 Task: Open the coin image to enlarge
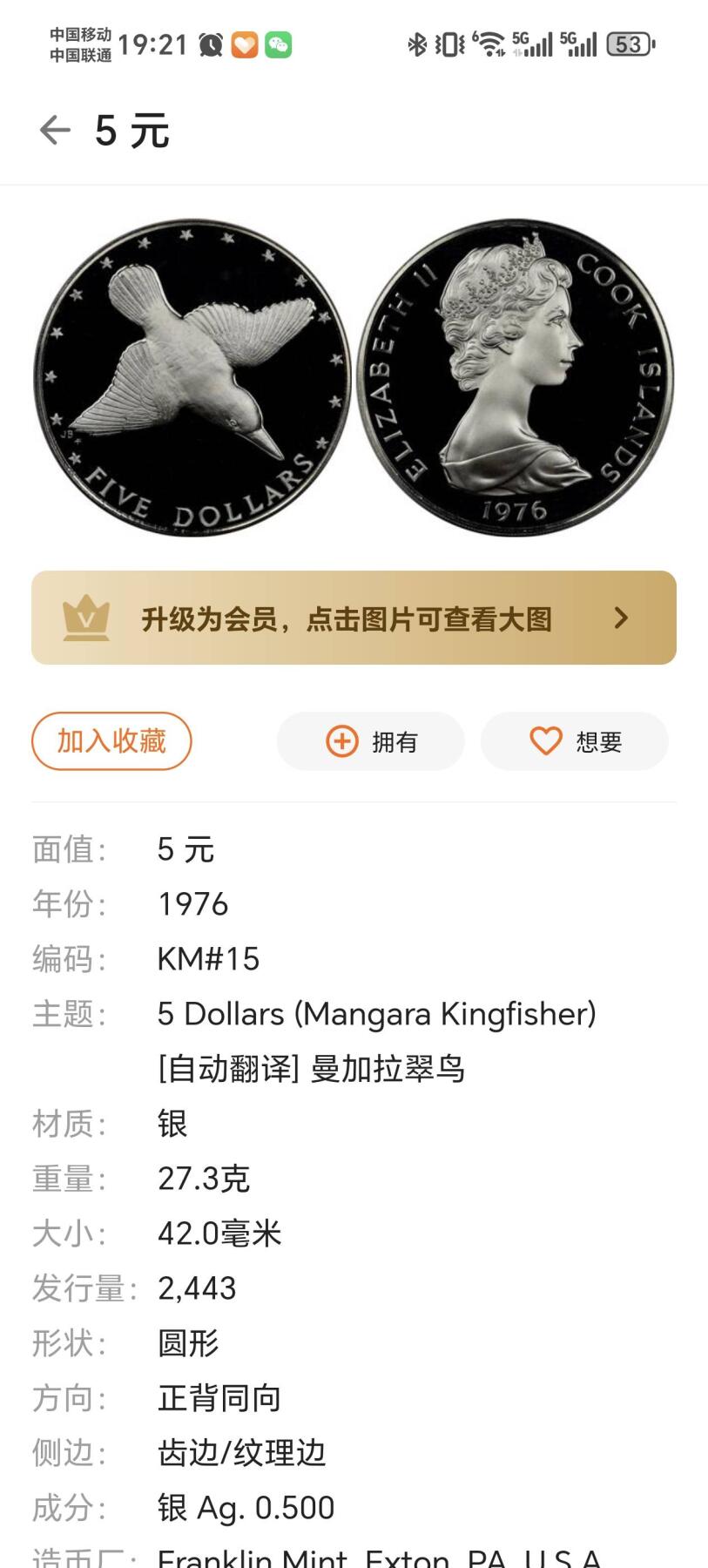coord(354,376)
